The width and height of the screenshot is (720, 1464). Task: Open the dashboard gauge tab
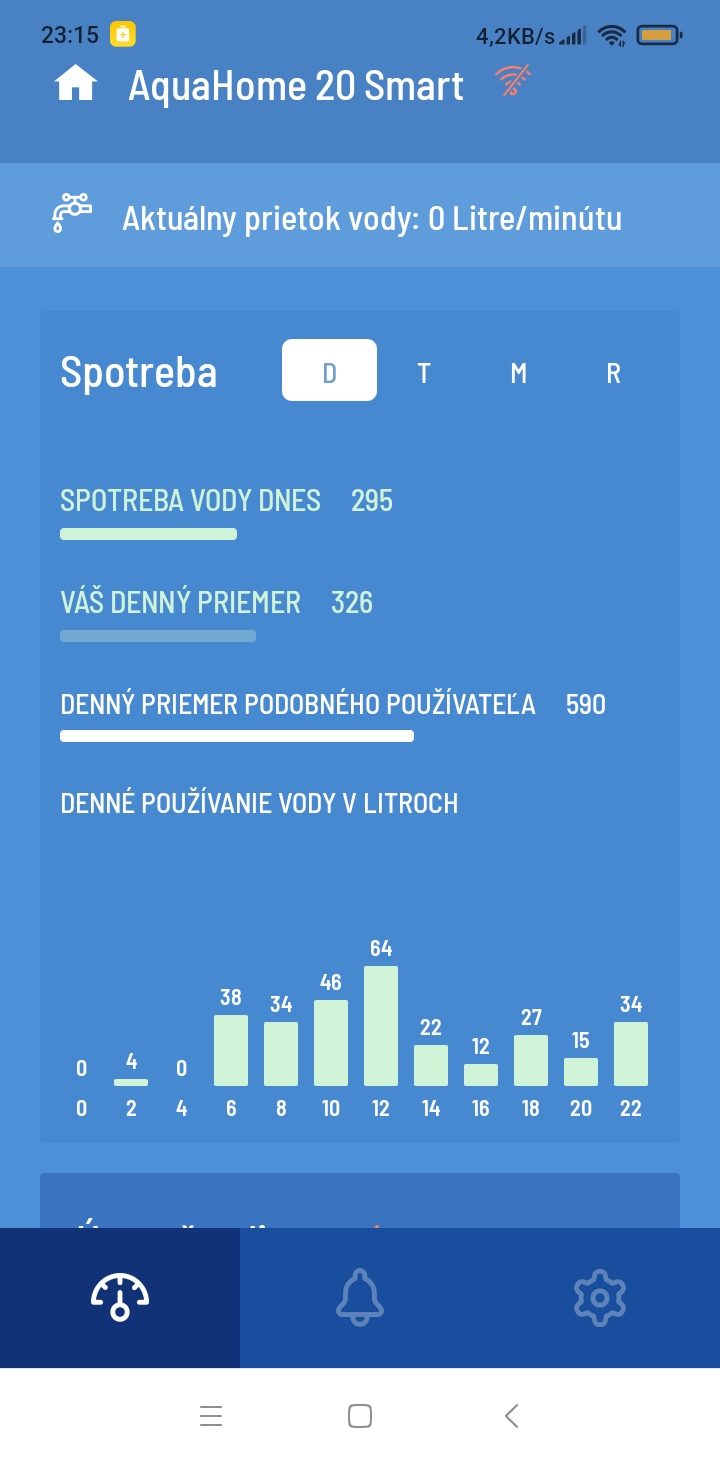click(x=120, y=1297)
